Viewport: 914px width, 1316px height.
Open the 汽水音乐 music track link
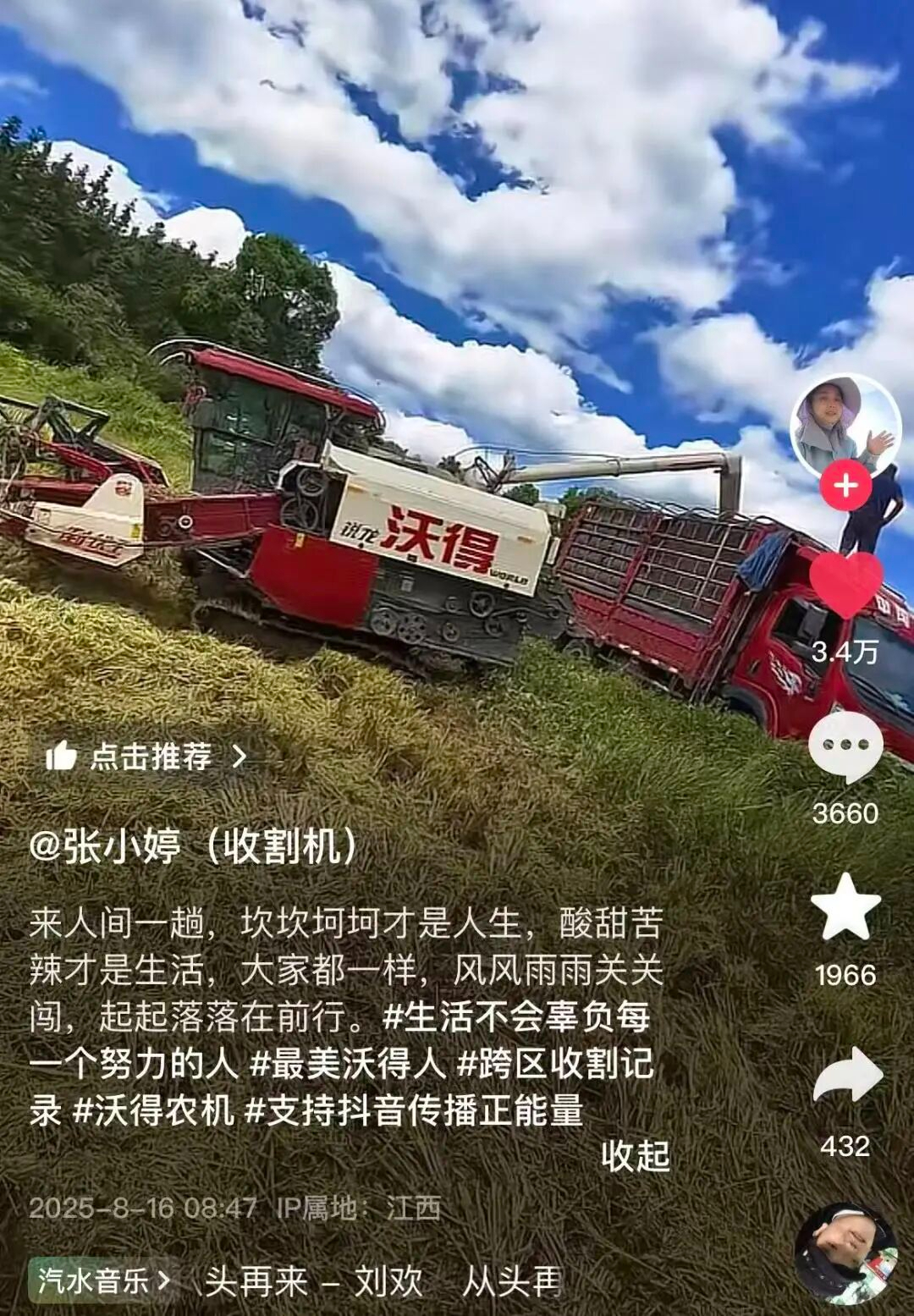click(x=102, y=1280)
